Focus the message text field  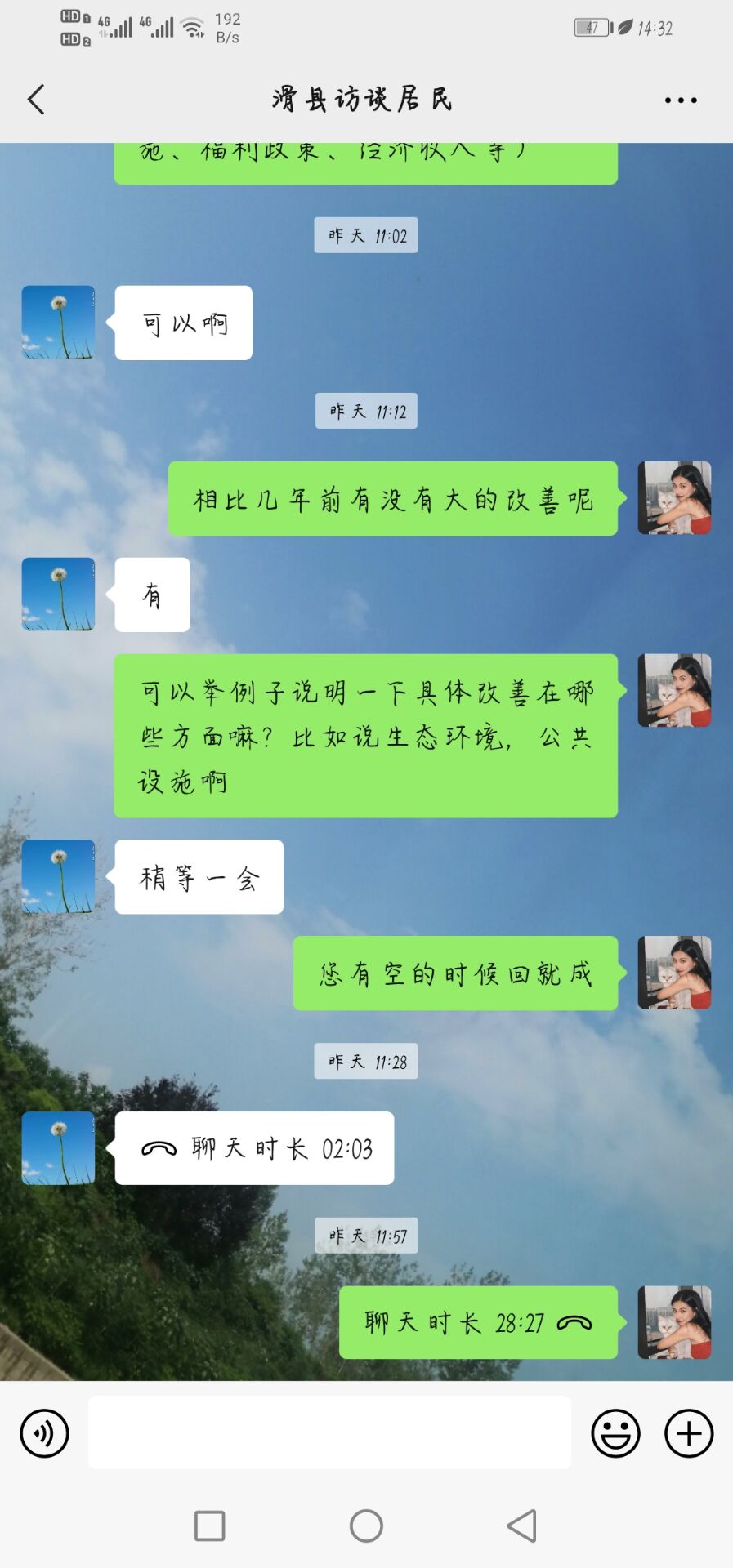click(x=329, y=1432)
